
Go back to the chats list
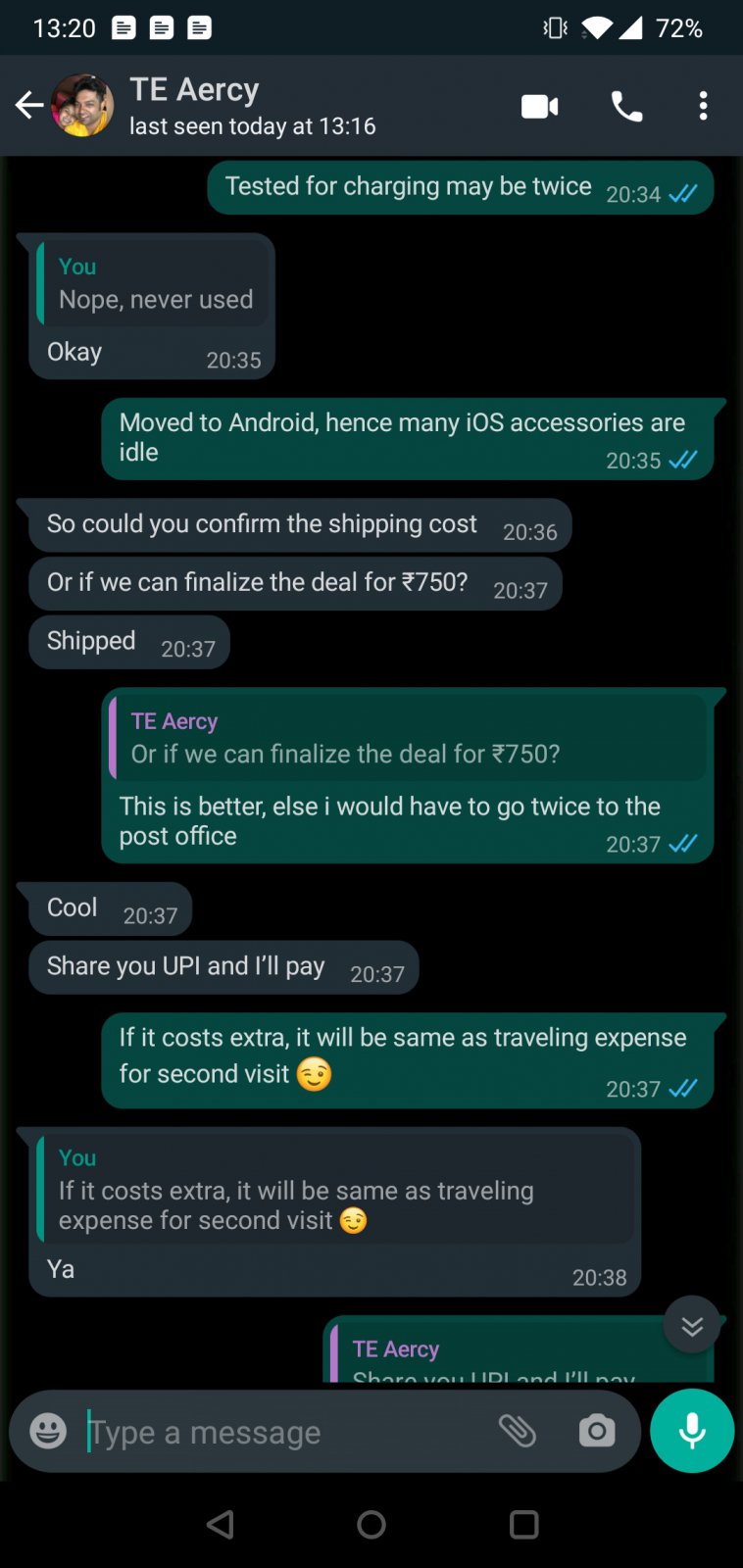(29, 106)
